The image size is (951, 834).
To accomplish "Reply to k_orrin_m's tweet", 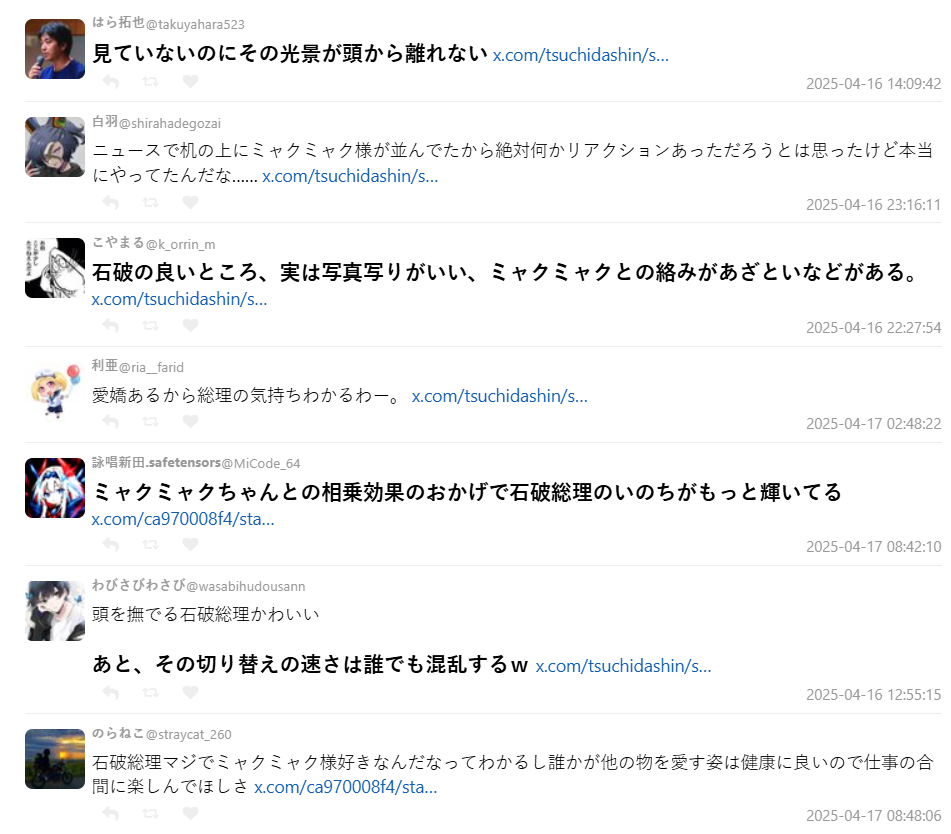I will (x=111, y=326).
